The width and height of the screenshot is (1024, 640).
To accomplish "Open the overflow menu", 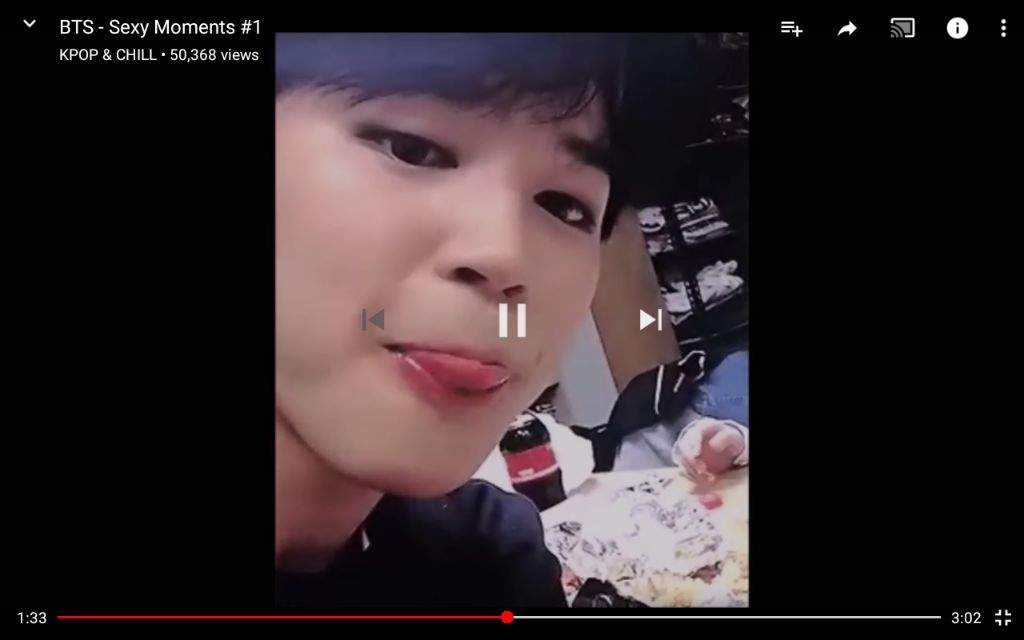I will click(x=1003, y=28).
